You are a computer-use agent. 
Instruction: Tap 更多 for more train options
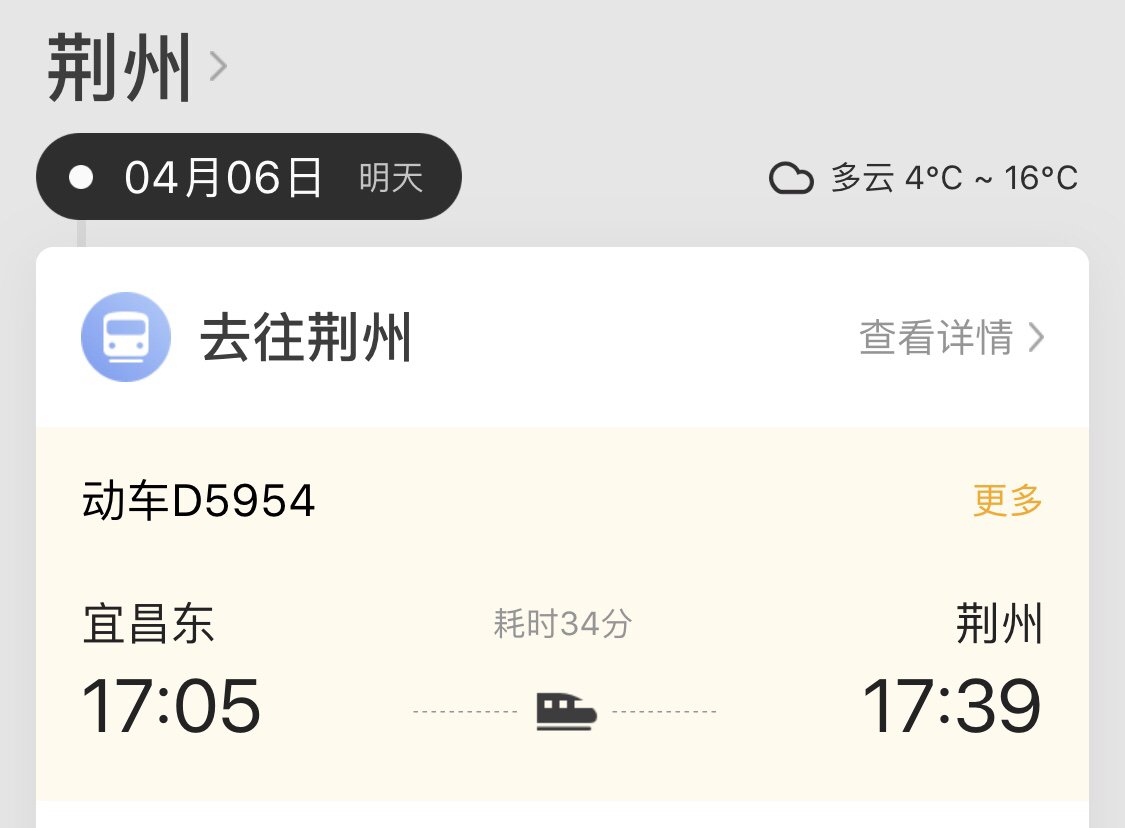[x=1007, y=500]
